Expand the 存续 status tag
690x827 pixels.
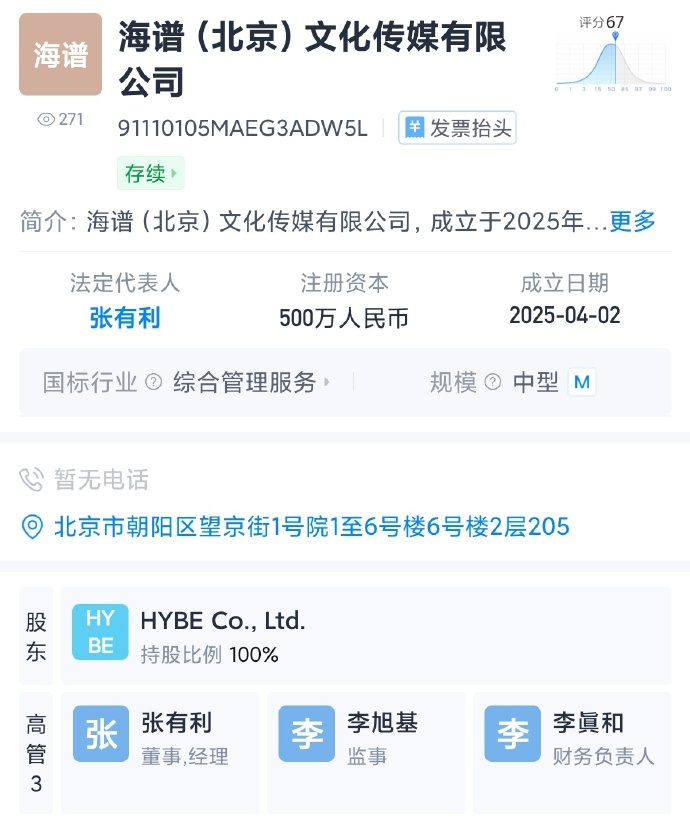click(151, 173)
